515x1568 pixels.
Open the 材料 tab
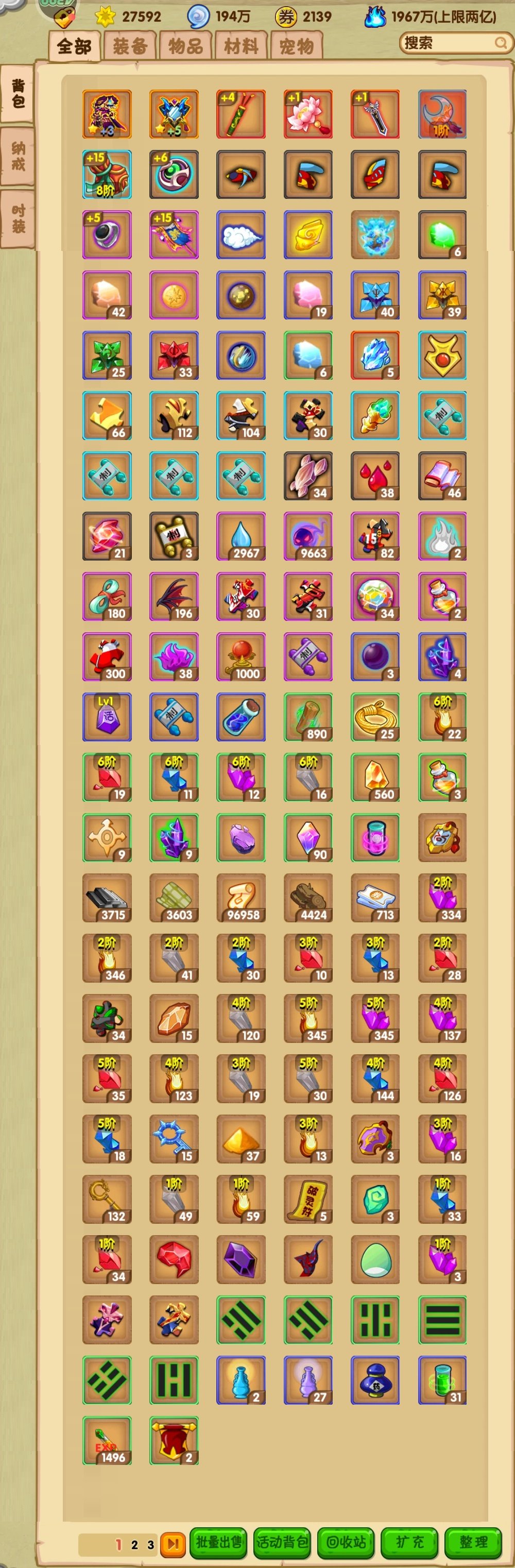(x=241, y=46)
